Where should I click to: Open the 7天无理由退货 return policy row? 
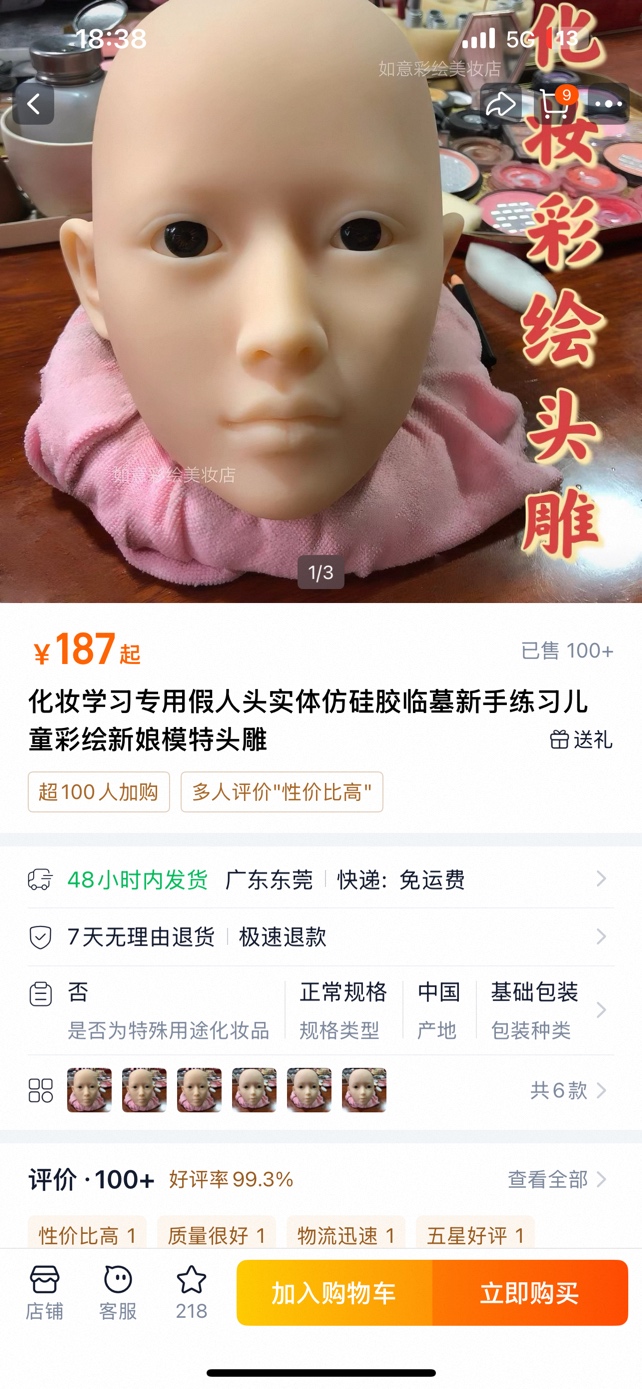(320, 937)
